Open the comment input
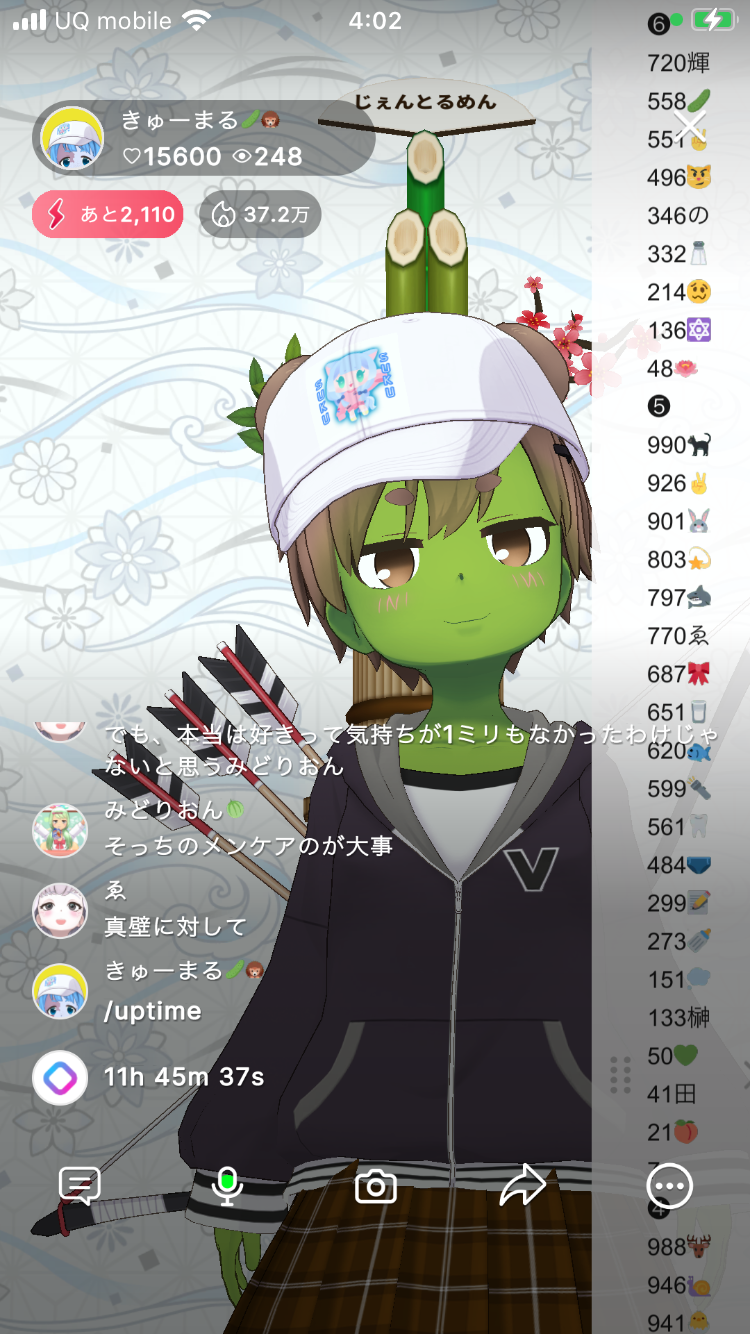 [79, 1186]
